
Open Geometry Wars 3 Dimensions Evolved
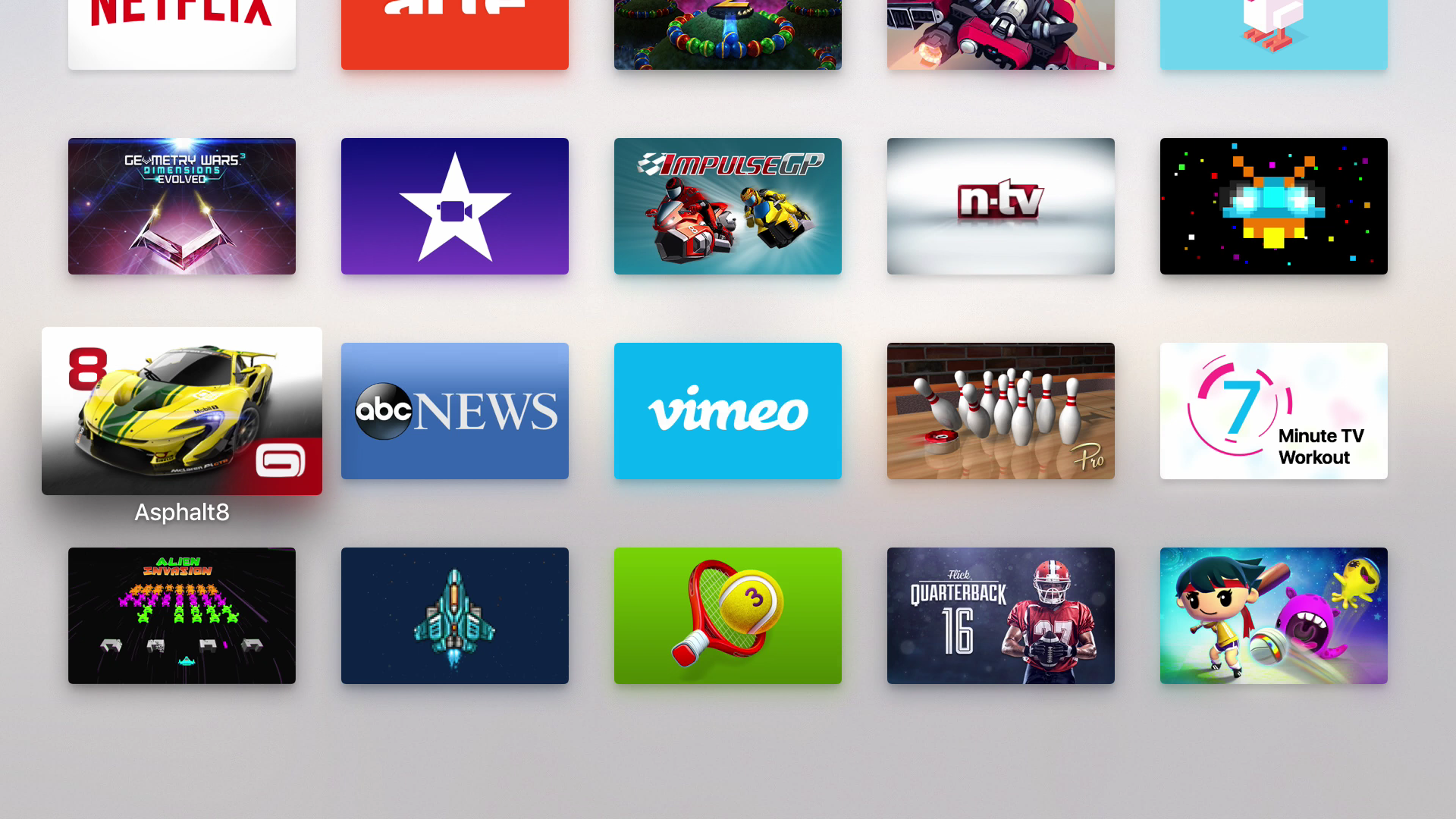(182, 206)
